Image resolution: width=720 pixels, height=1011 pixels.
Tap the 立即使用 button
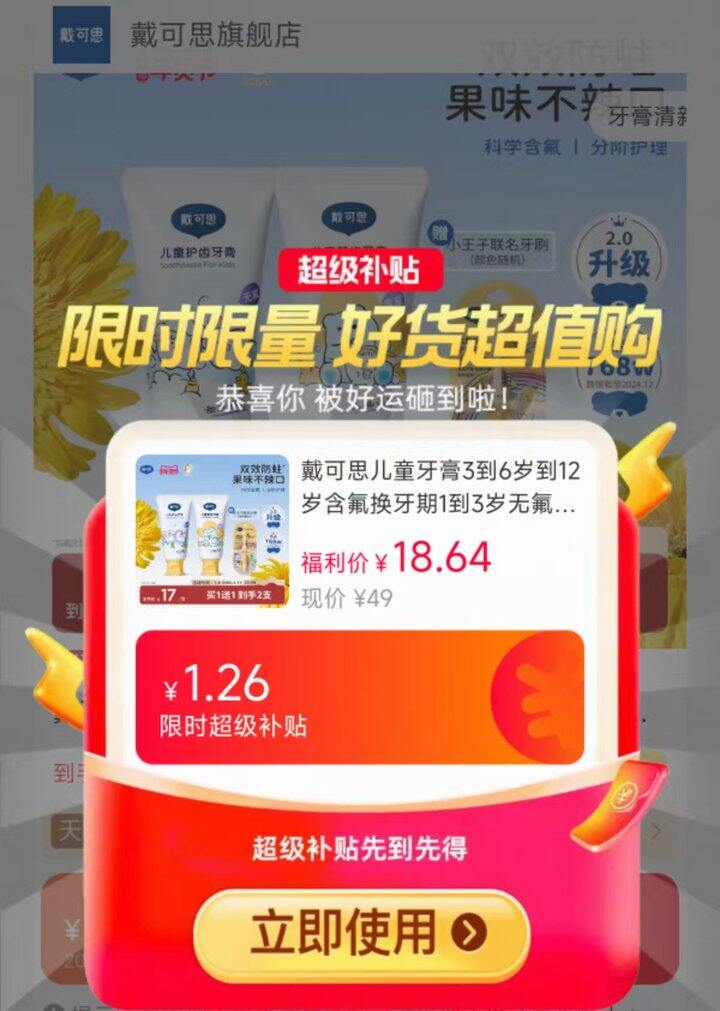click(x=362, y=934)
